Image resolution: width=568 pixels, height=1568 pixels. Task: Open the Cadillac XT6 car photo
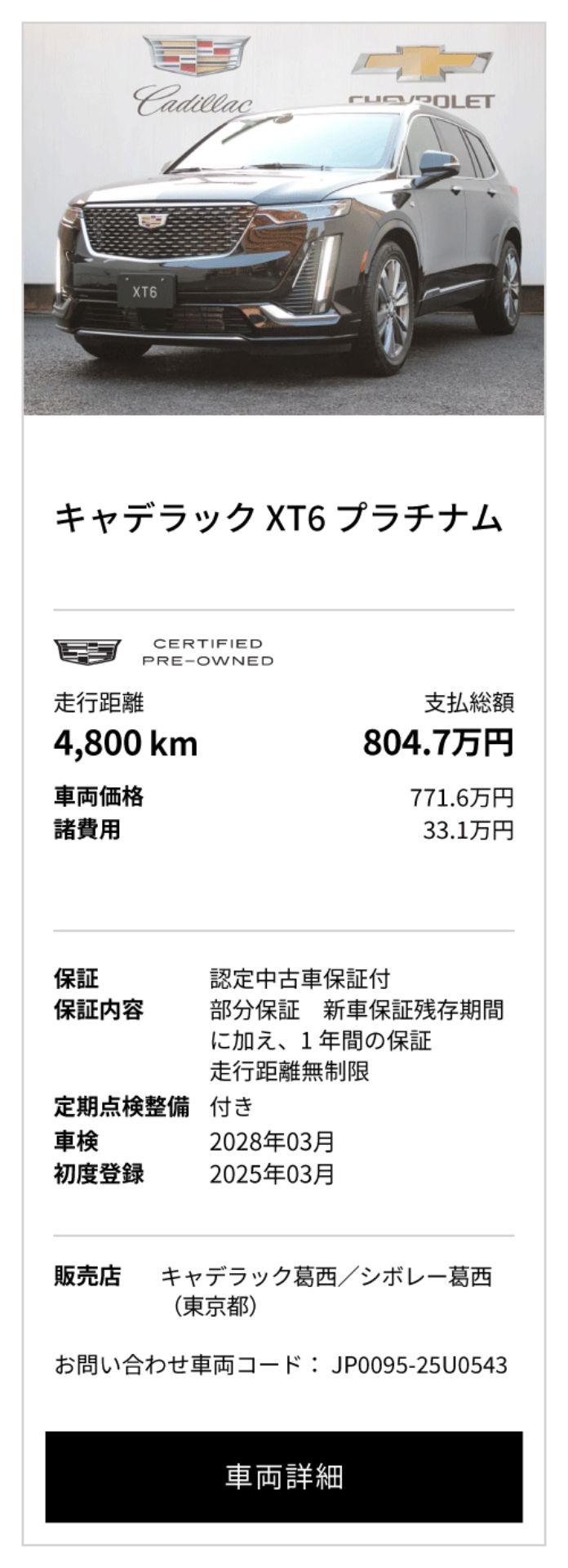point(283,220)
